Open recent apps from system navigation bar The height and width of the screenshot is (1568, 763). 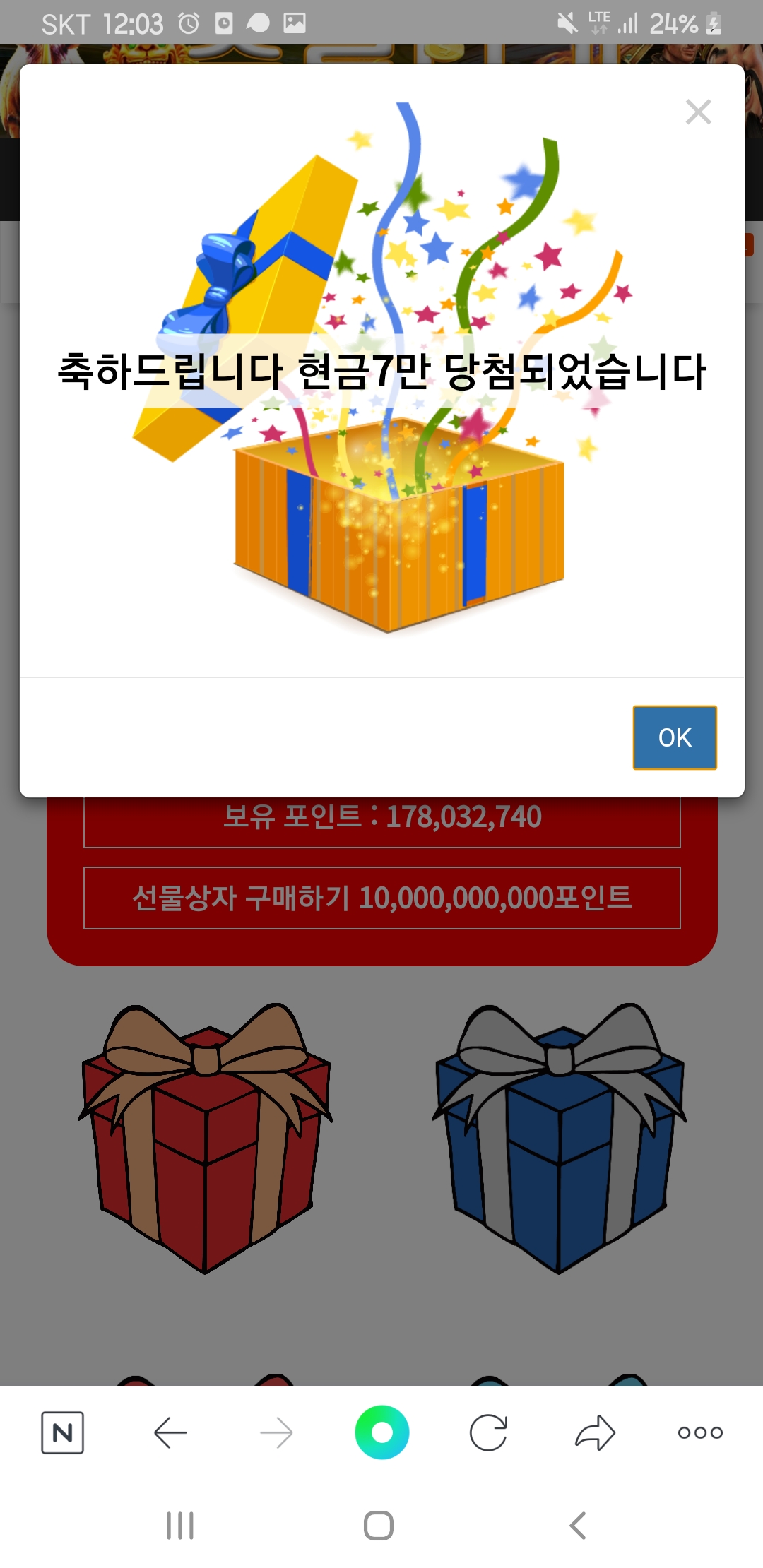(180, 1526)
